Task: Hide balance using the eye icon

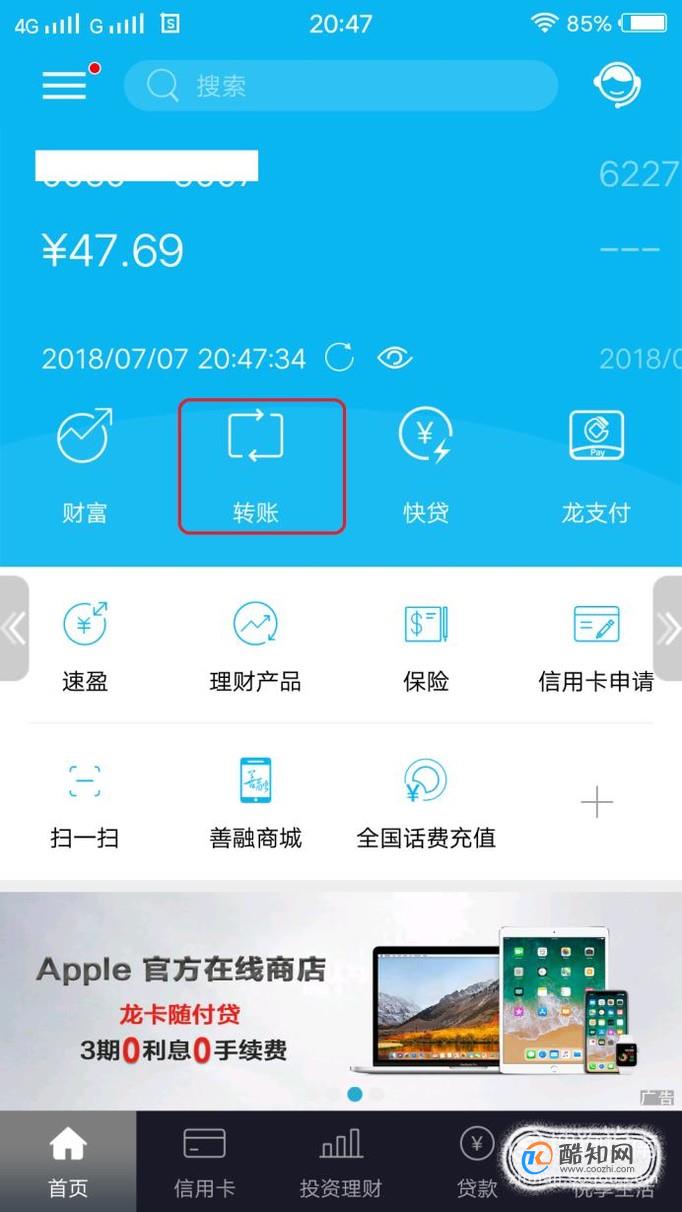Action: 394,357
